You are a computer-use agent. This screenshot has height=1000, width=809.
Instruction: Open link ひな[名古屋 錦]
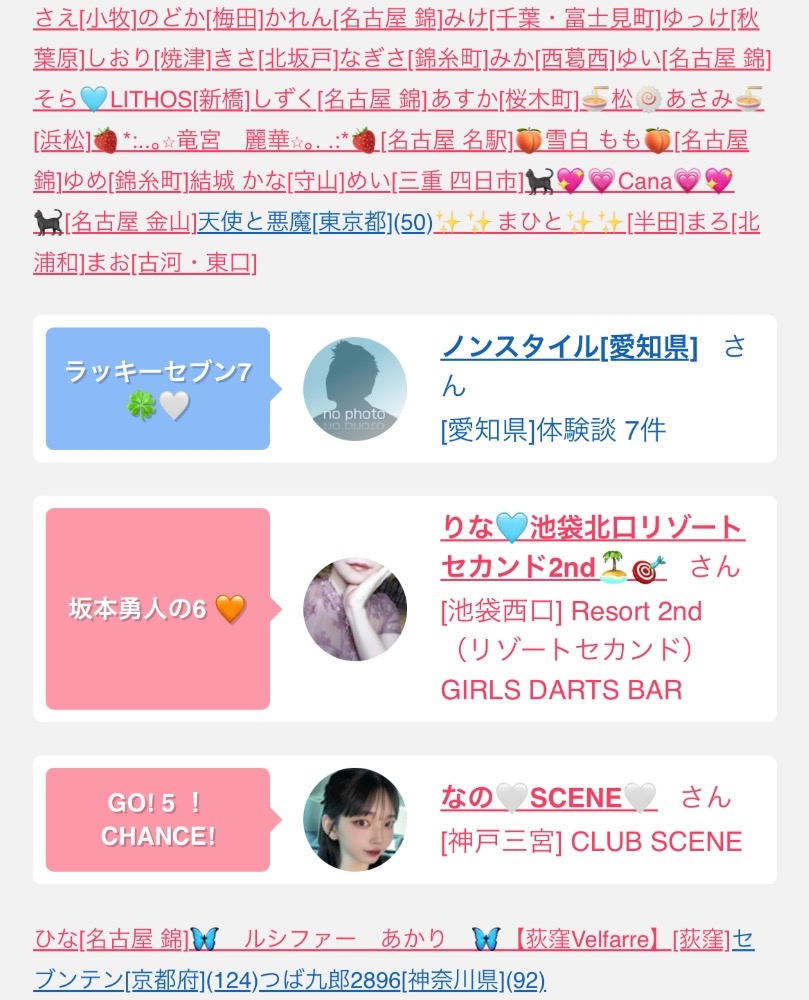tap(110, 939)
